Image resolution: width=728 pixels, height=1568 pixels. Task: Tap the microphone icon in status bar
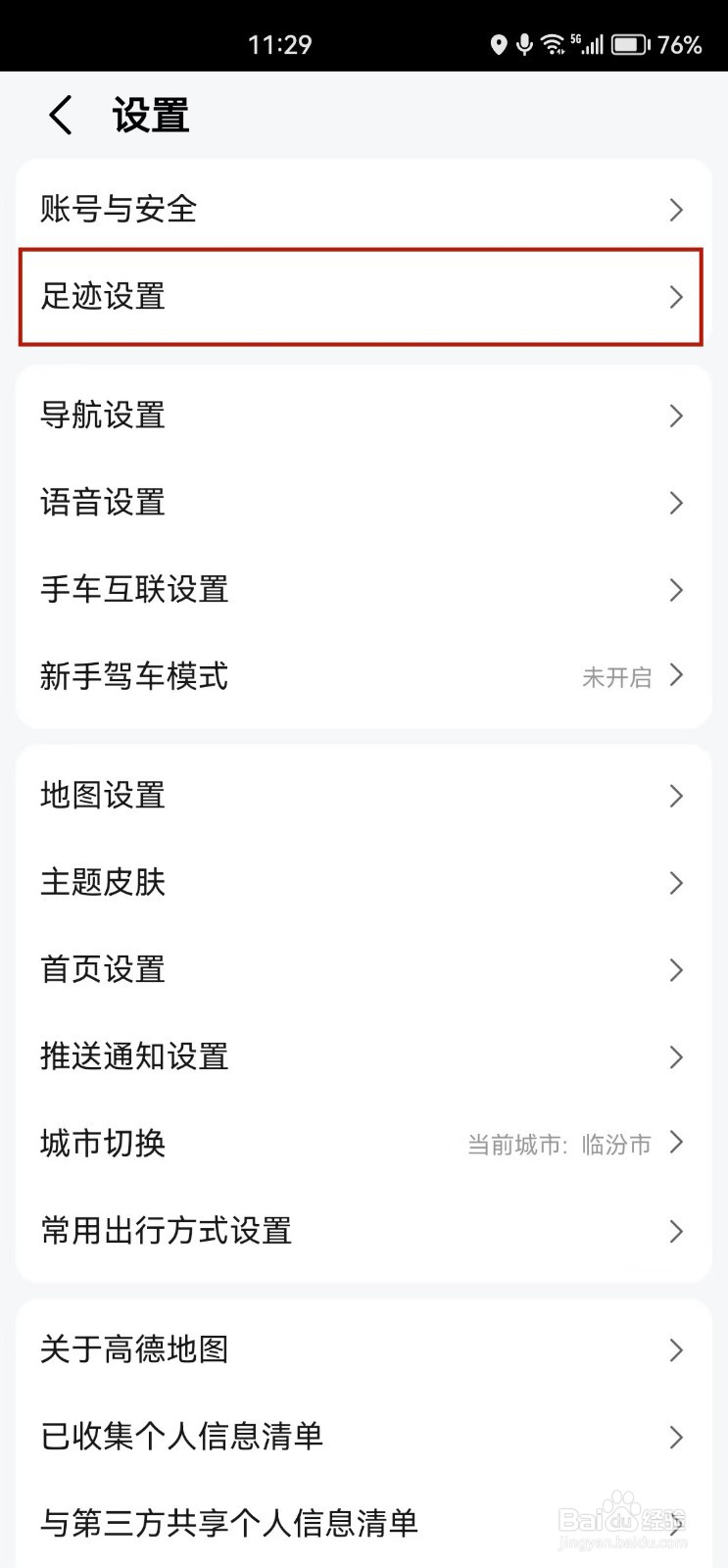click(524, 44)
